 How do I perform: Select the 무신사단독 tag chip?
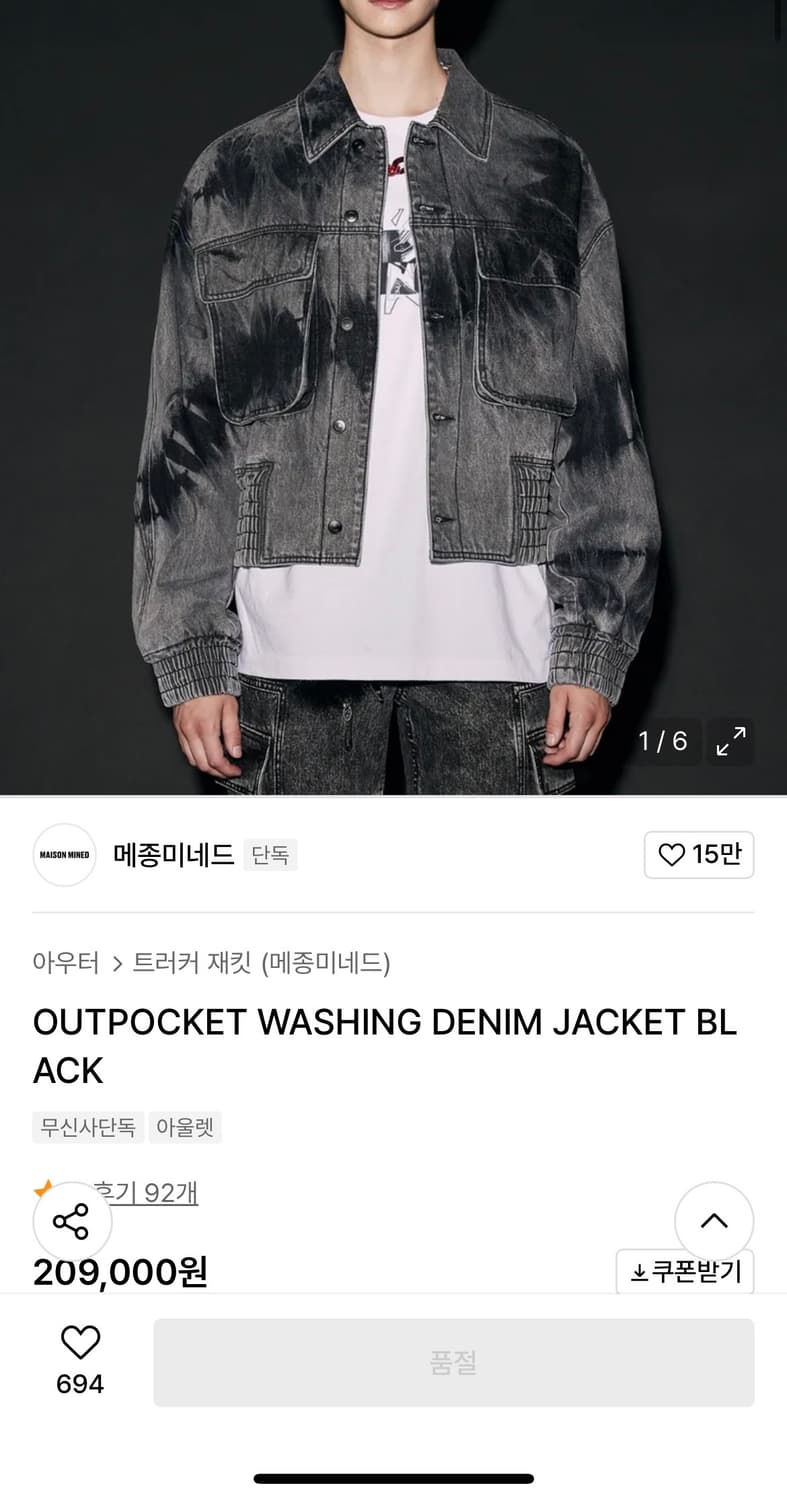[88, 1127]
